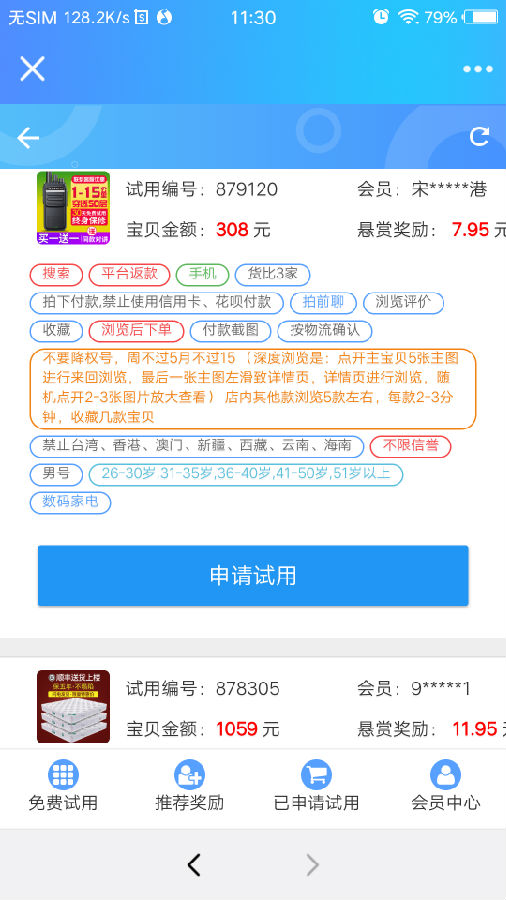Switch to the 免费试用 tab
This screenshot has height=900, width=506.
[x=63, y=785]
